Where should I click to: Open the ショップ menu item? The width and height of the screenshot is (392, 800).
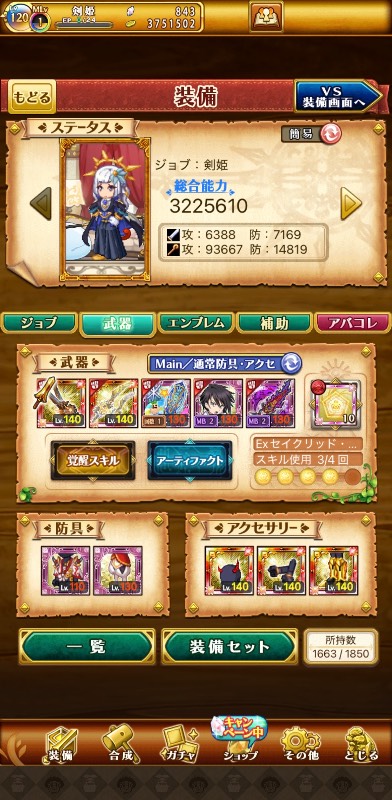(x=239, y=740)
